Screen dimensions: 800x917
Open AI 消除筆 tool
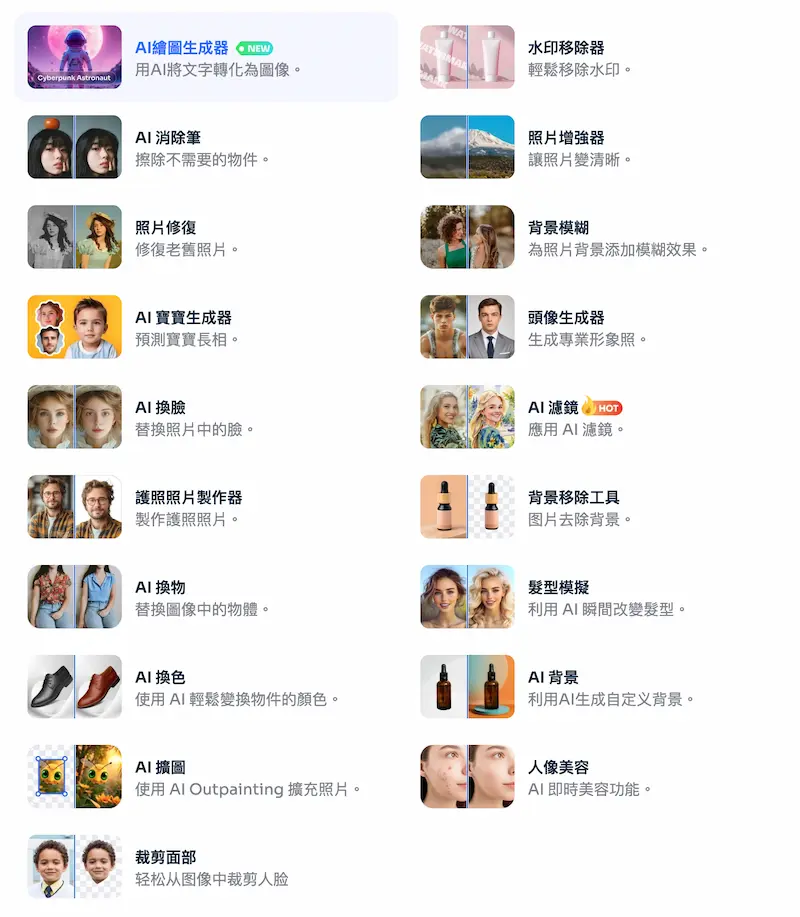click(x=168, y=138)
